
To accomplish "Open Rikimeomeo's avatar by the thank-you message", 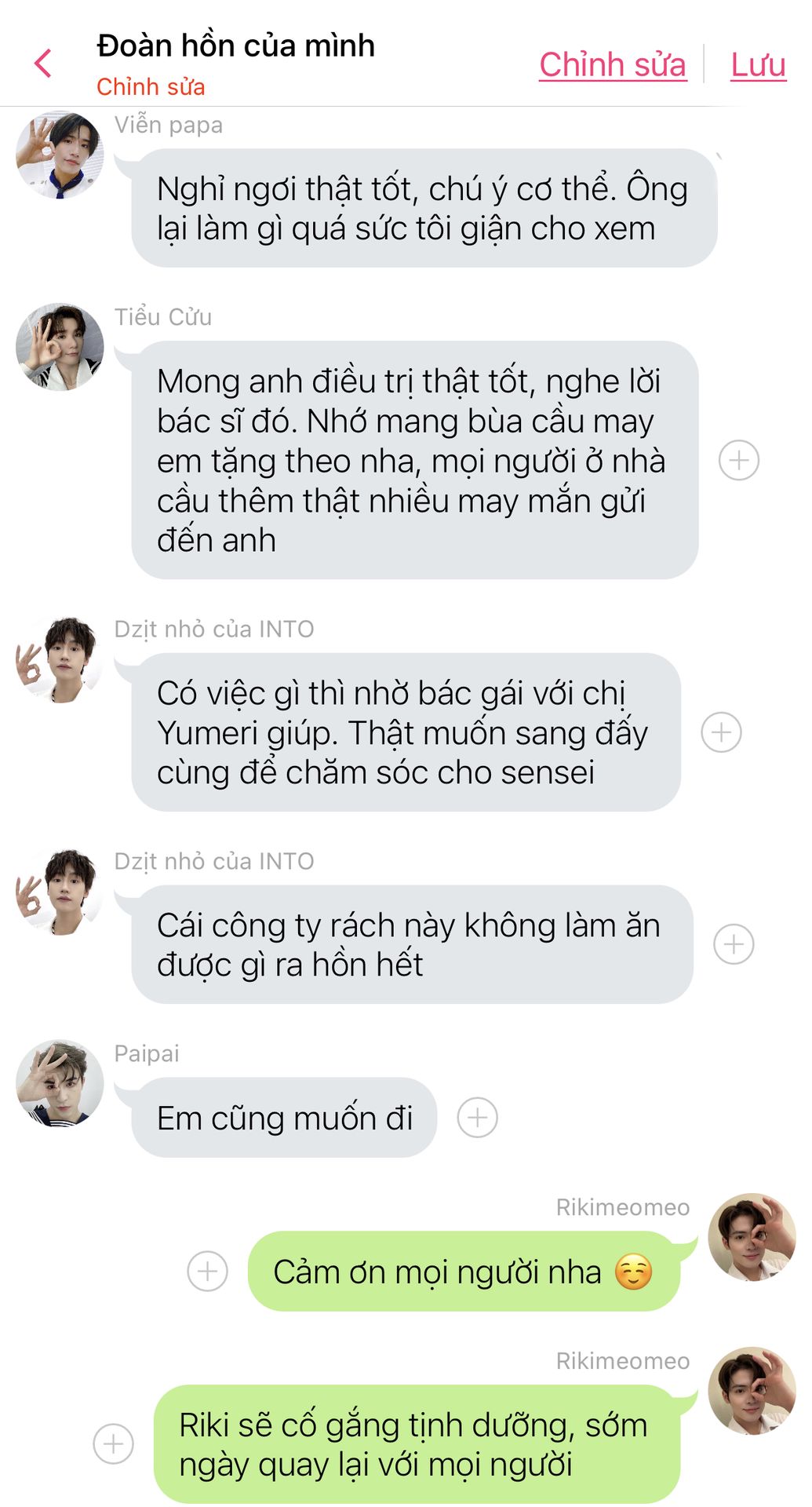I will click(x=751, y=1237).
